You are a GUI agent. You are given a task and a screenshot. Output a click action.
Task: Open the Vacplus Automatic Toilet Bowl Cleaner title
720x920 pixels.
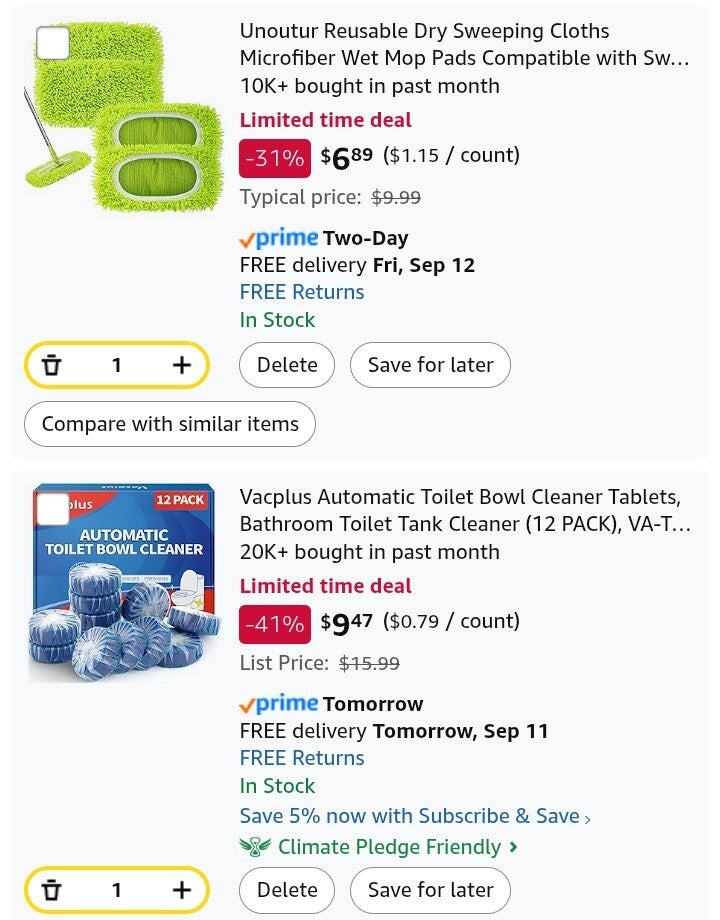pyautogui.click(x=464, y=510)
